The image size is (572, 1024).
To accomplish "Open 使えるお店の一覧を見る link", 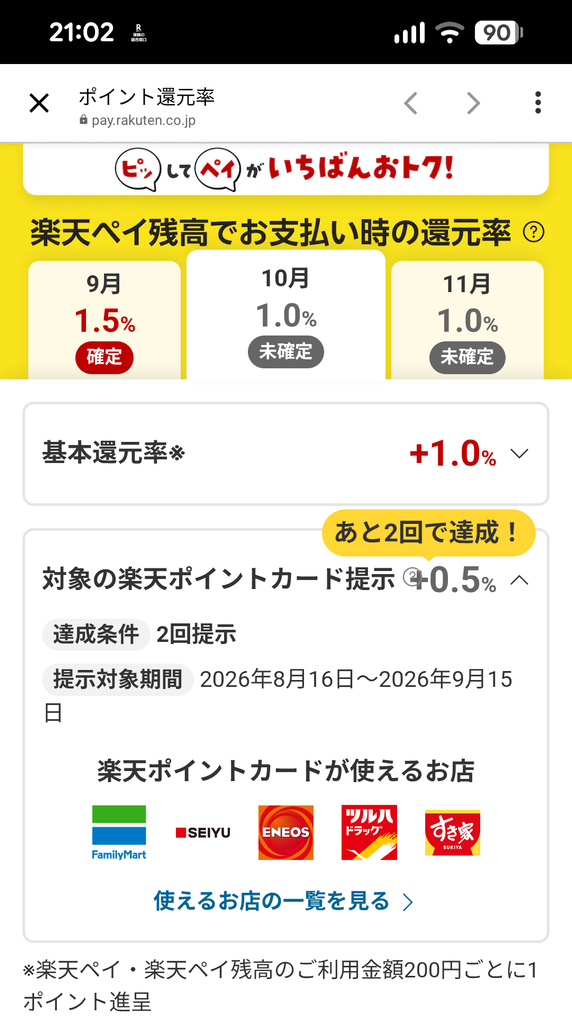I will 284,901.
